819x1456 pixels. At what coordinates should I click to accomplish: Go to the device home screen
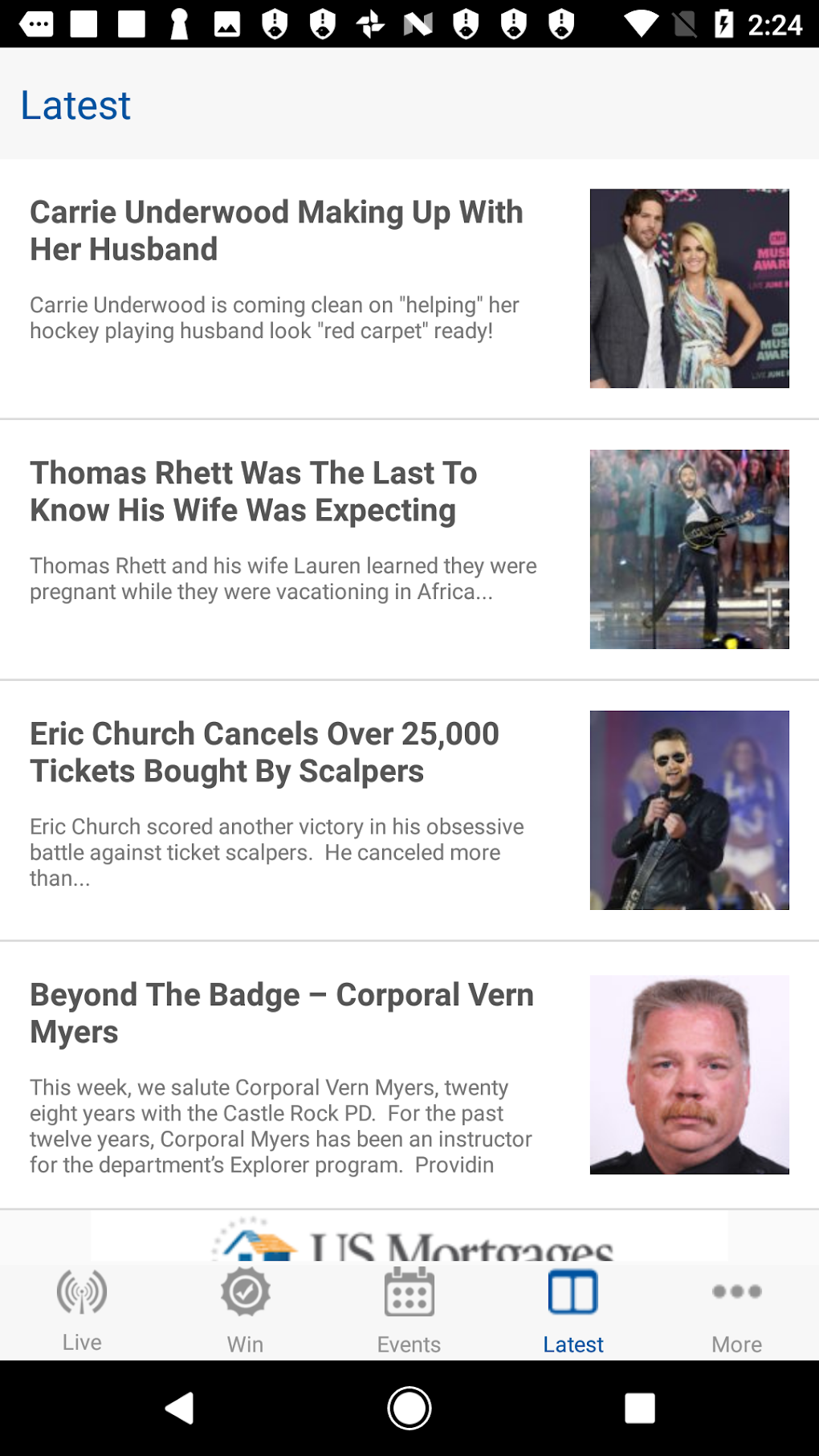[x=409, y=1408]
